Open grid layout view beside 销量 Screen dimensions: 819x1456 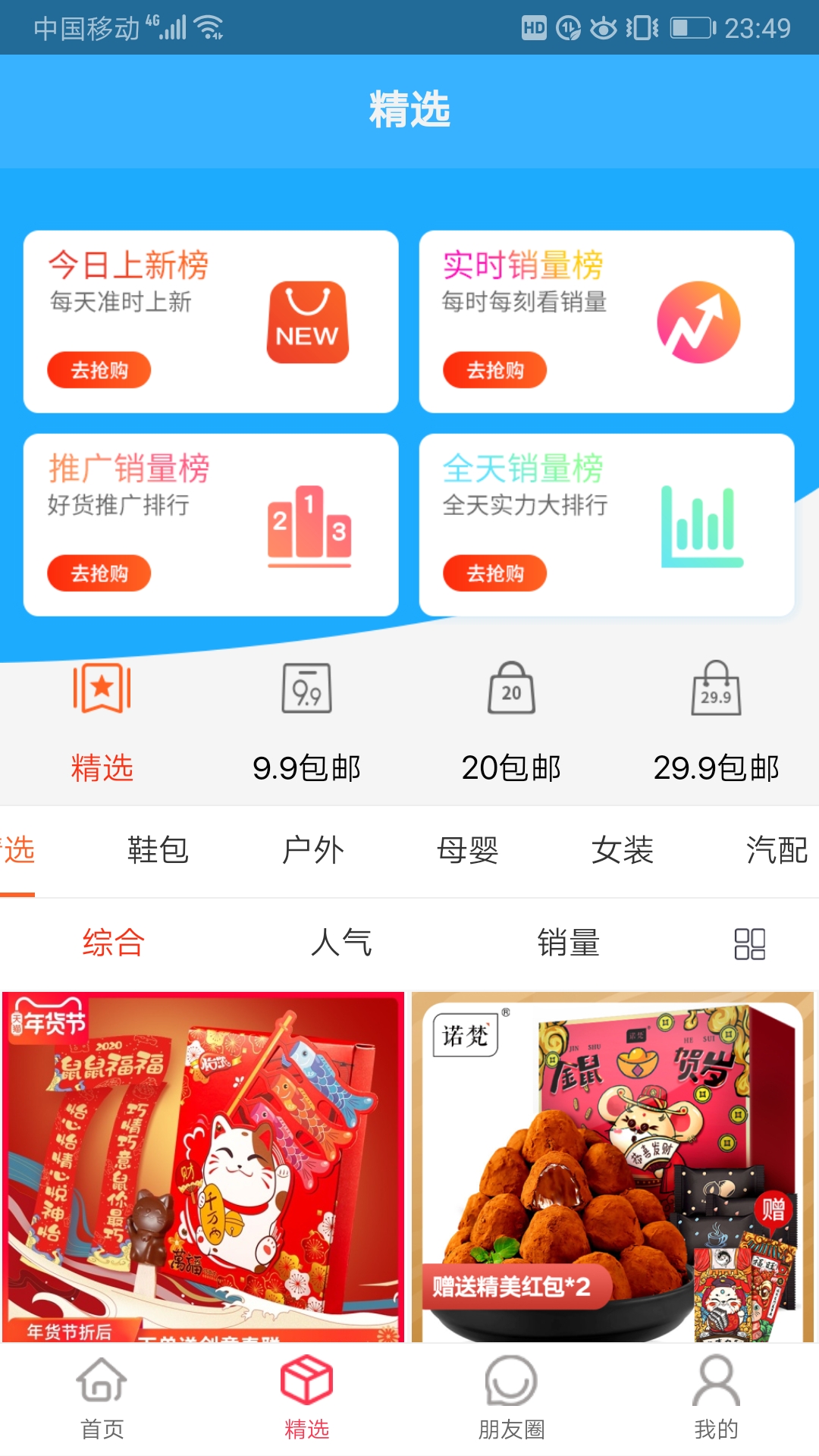750,943
